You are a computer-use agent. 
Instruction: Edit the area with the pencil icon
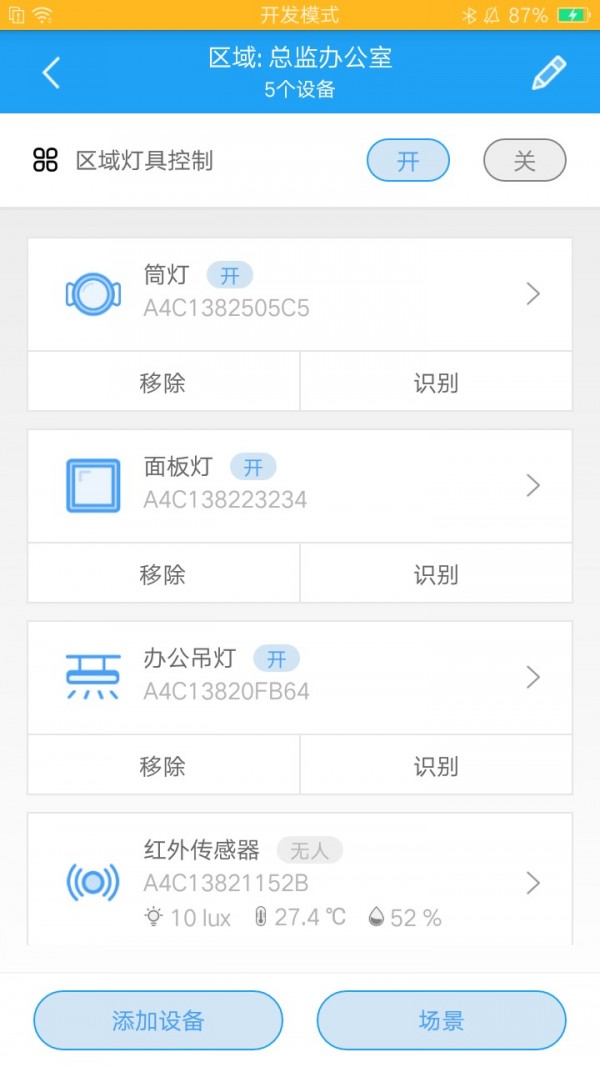(548, 73)
